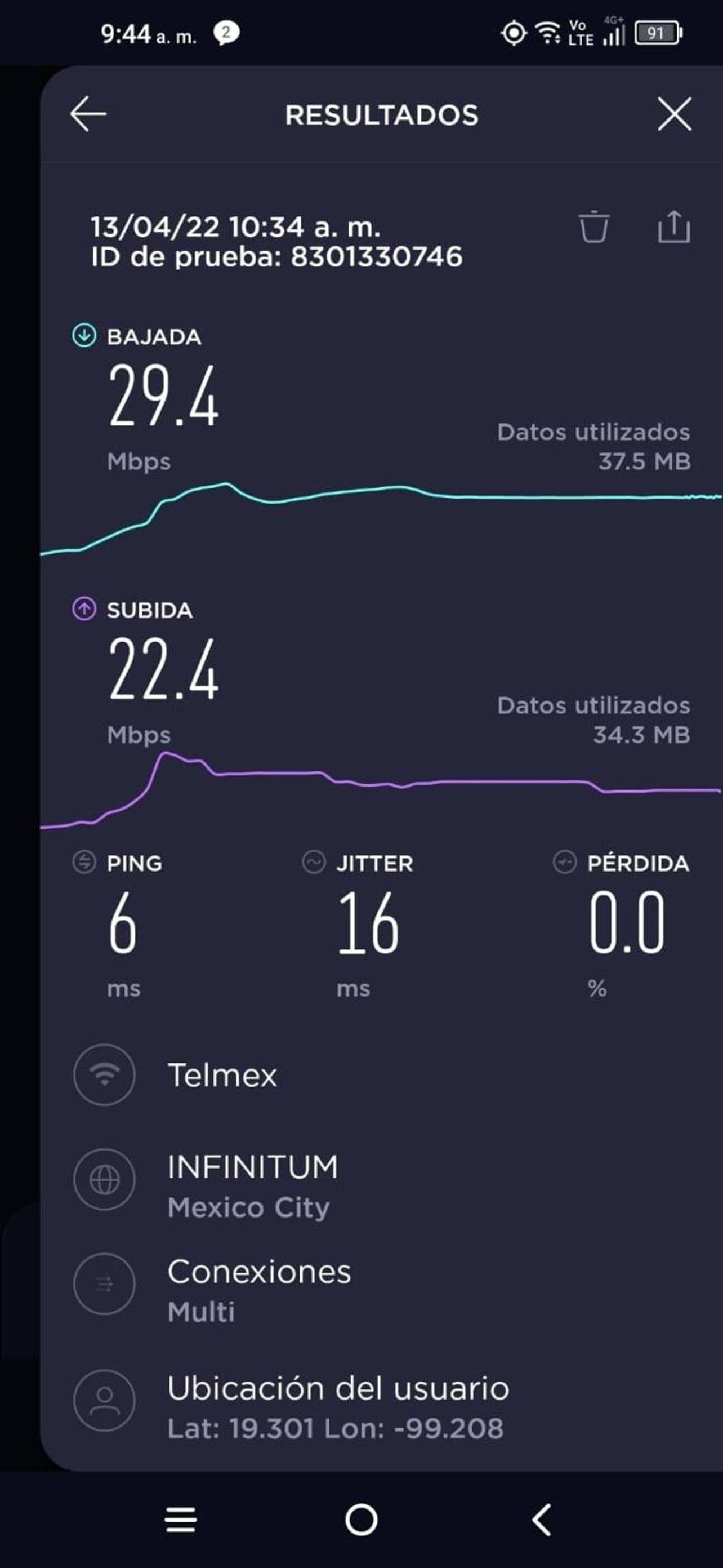The width and height of the screenshot is (723, 1568).
Task: Delete this test result with the trash icon
Action: click(593, 227)
